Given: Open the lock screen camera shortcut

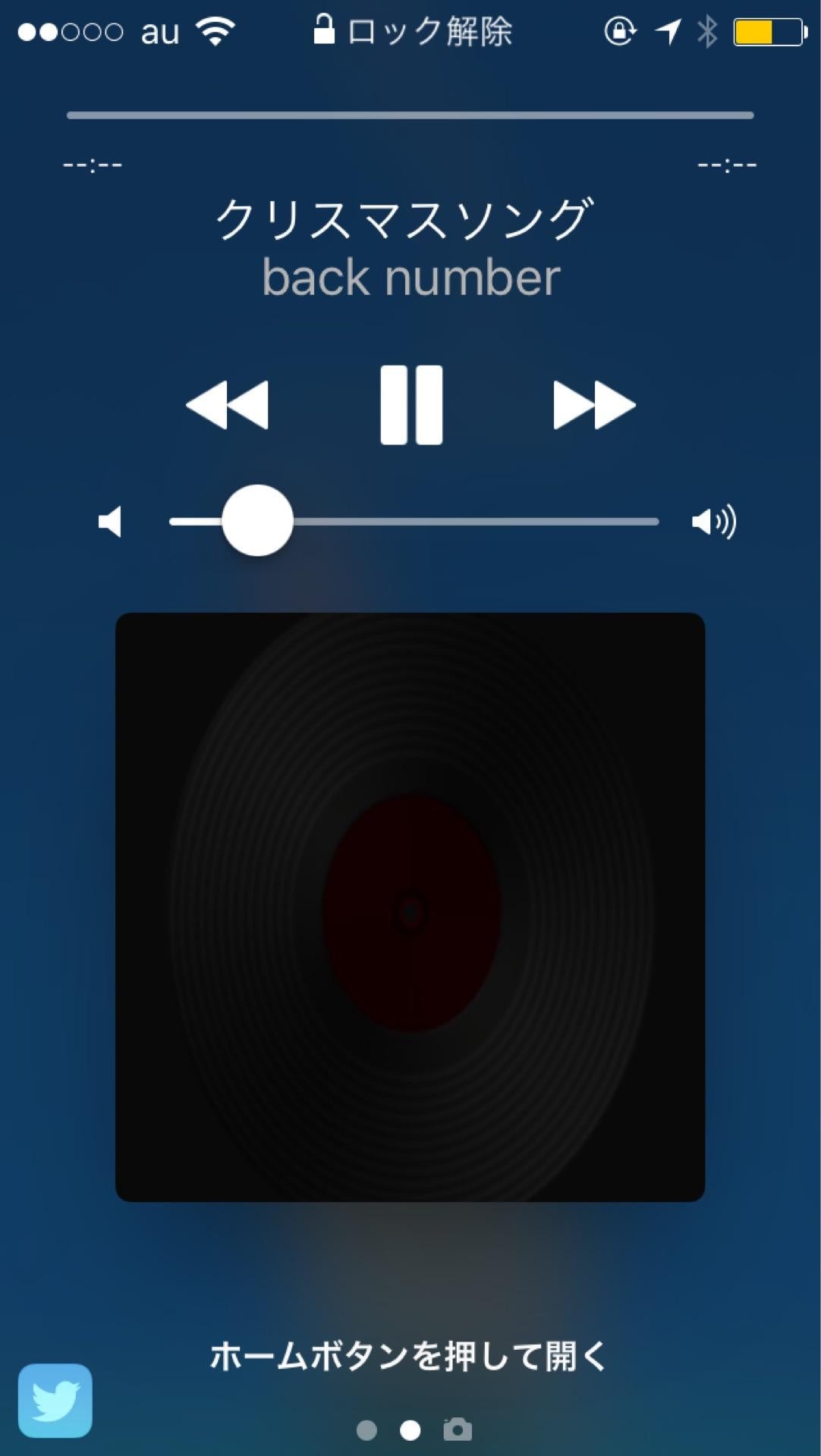Looking at the screenshot, I should (x=458, y=1429).
